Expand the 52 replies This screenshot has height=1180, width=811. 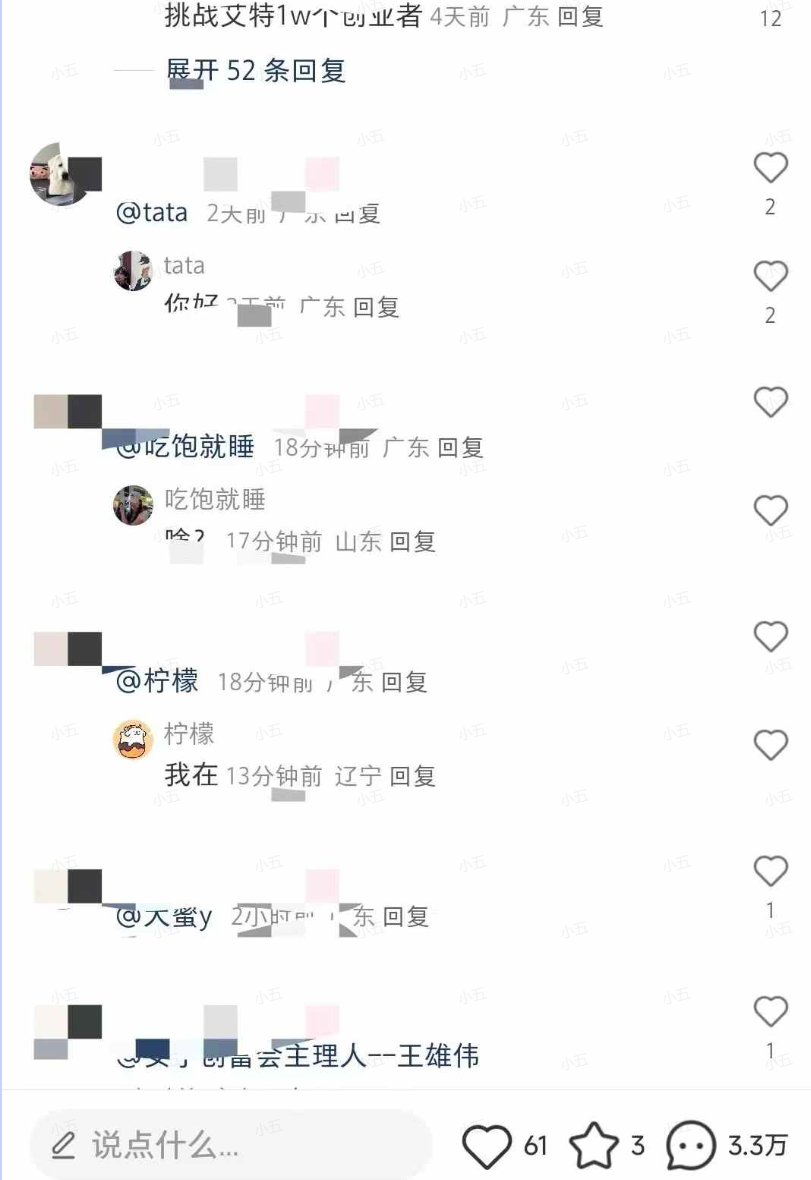click(x=256, y=71)
